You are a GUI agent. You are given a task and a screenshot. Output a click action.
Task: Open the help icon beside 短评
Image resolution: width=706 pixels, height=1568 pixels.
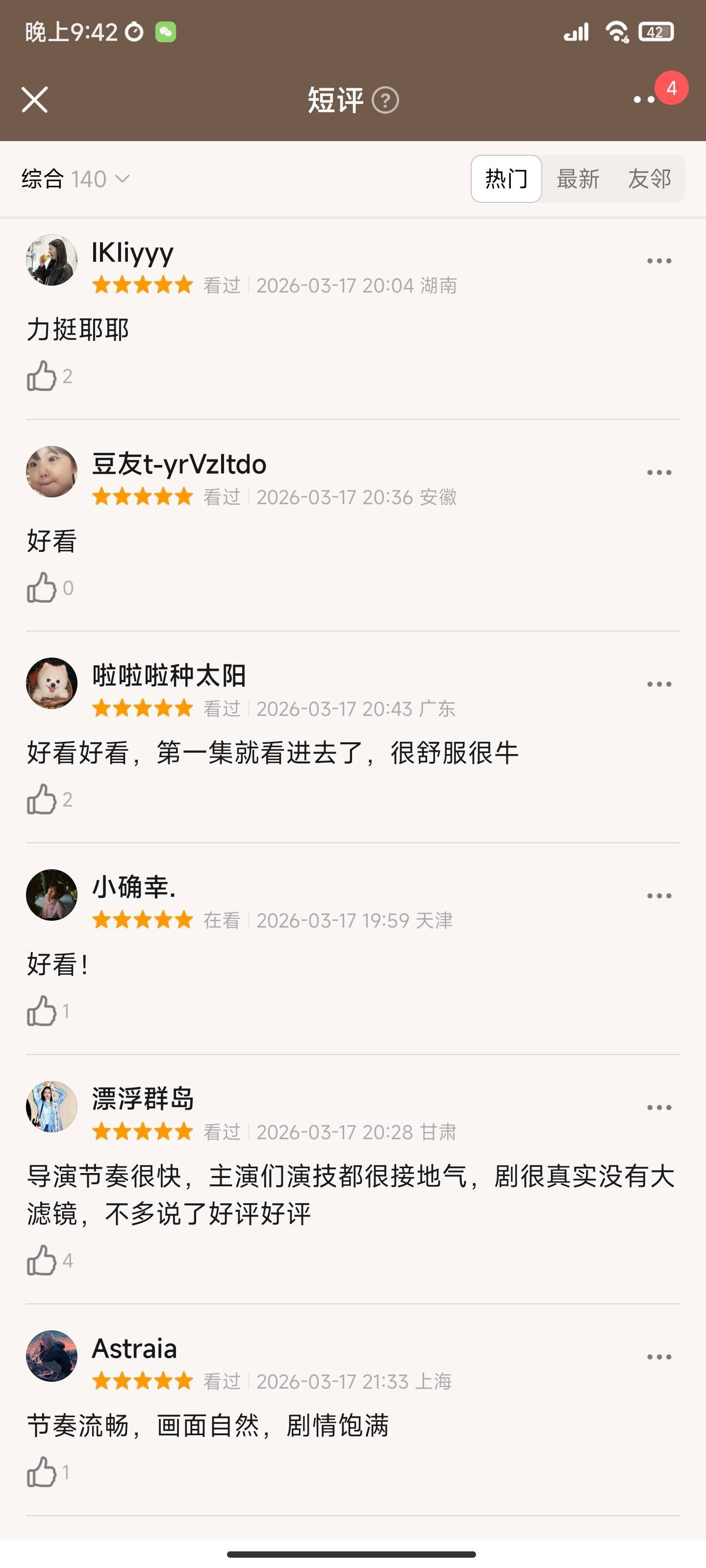[x=385, y=100]
